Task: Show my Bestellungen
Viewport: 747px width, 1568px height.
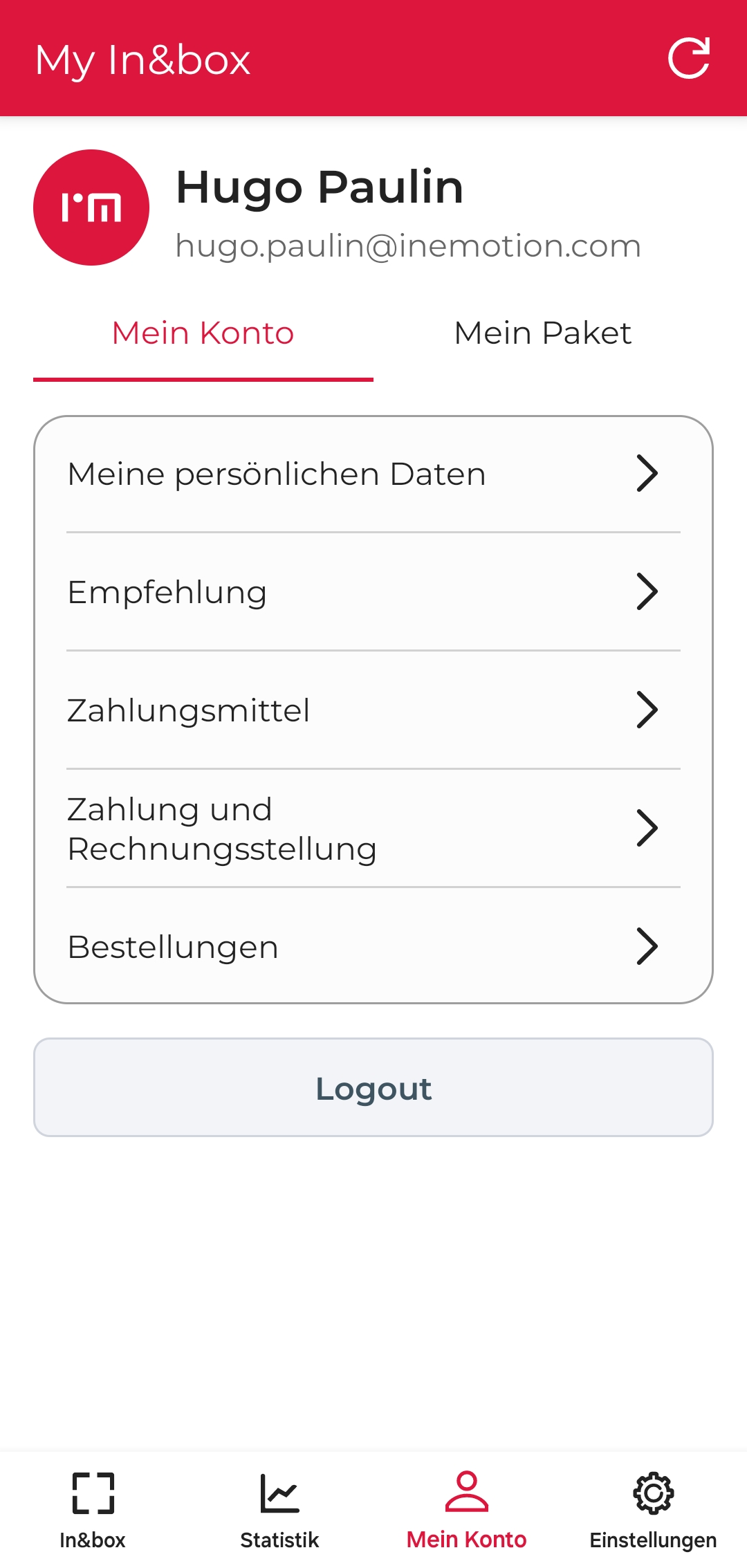Action: [373, 947]
